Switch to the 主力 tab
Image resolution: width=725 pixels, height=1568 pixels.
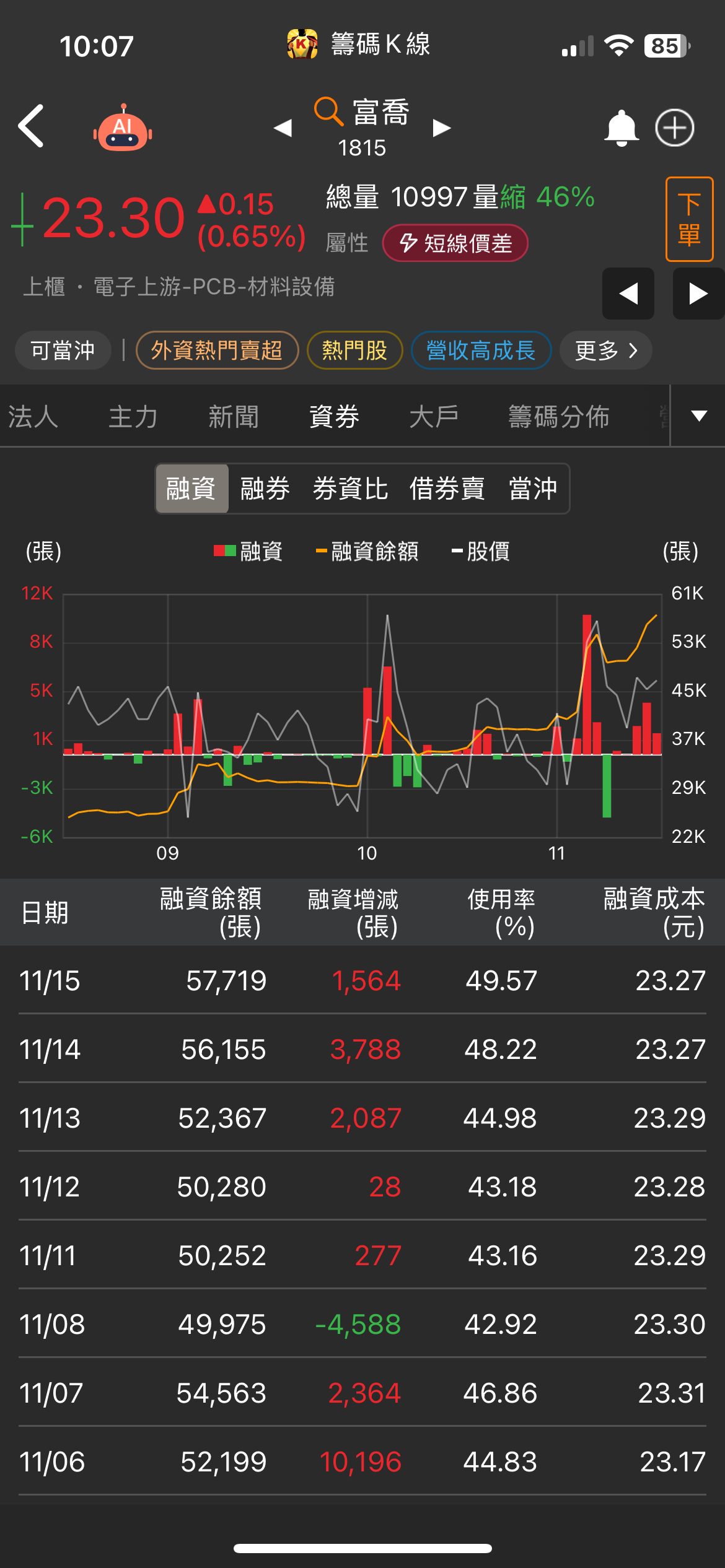(x=133, y=416)
